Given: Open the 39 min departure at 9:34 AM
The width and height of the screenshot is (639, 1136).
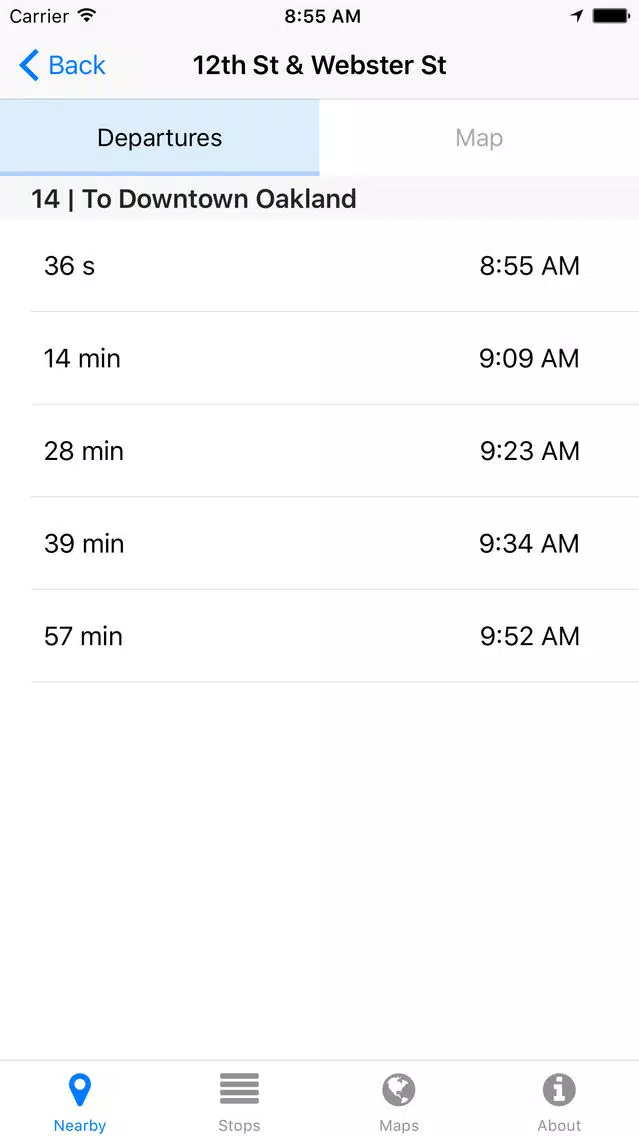Looking at the screenshot, I should (320, 543).
